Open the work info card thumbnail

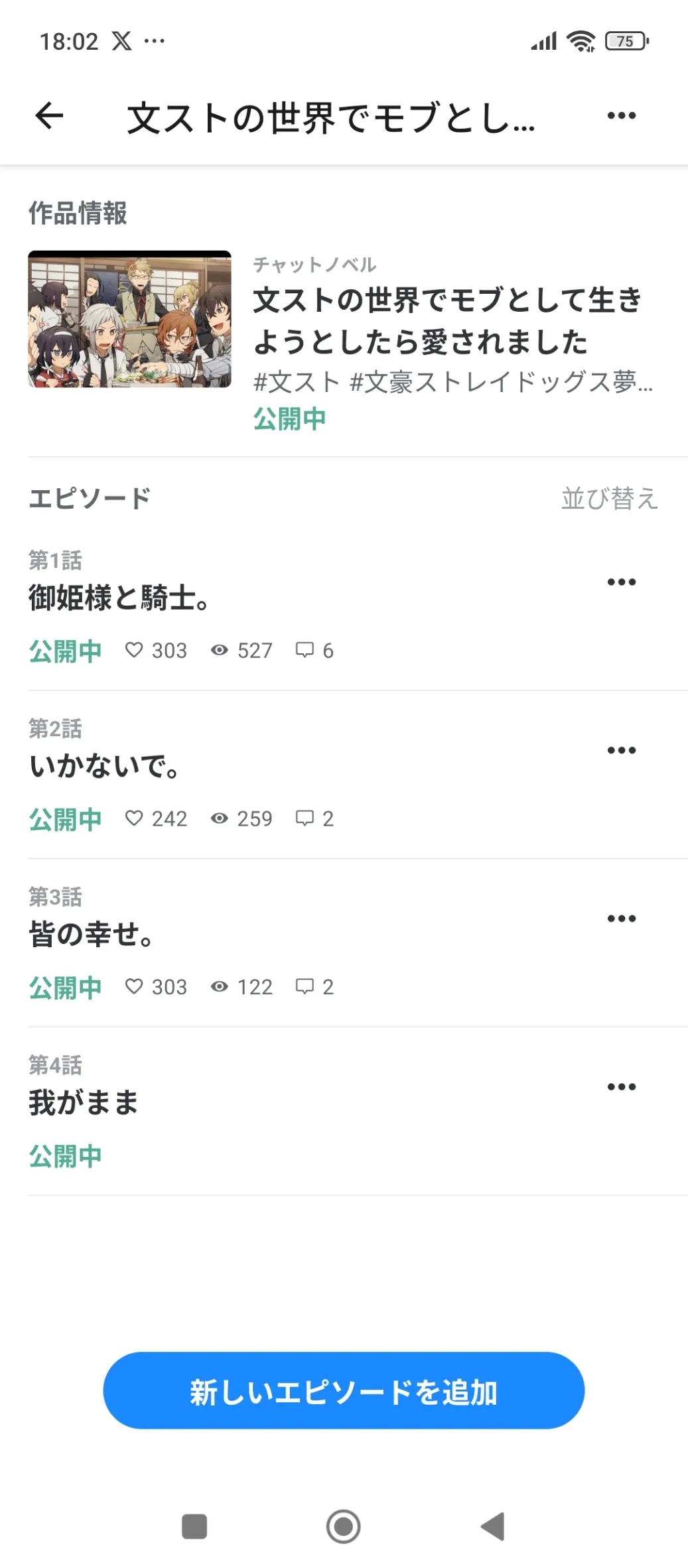click(129, 319)
